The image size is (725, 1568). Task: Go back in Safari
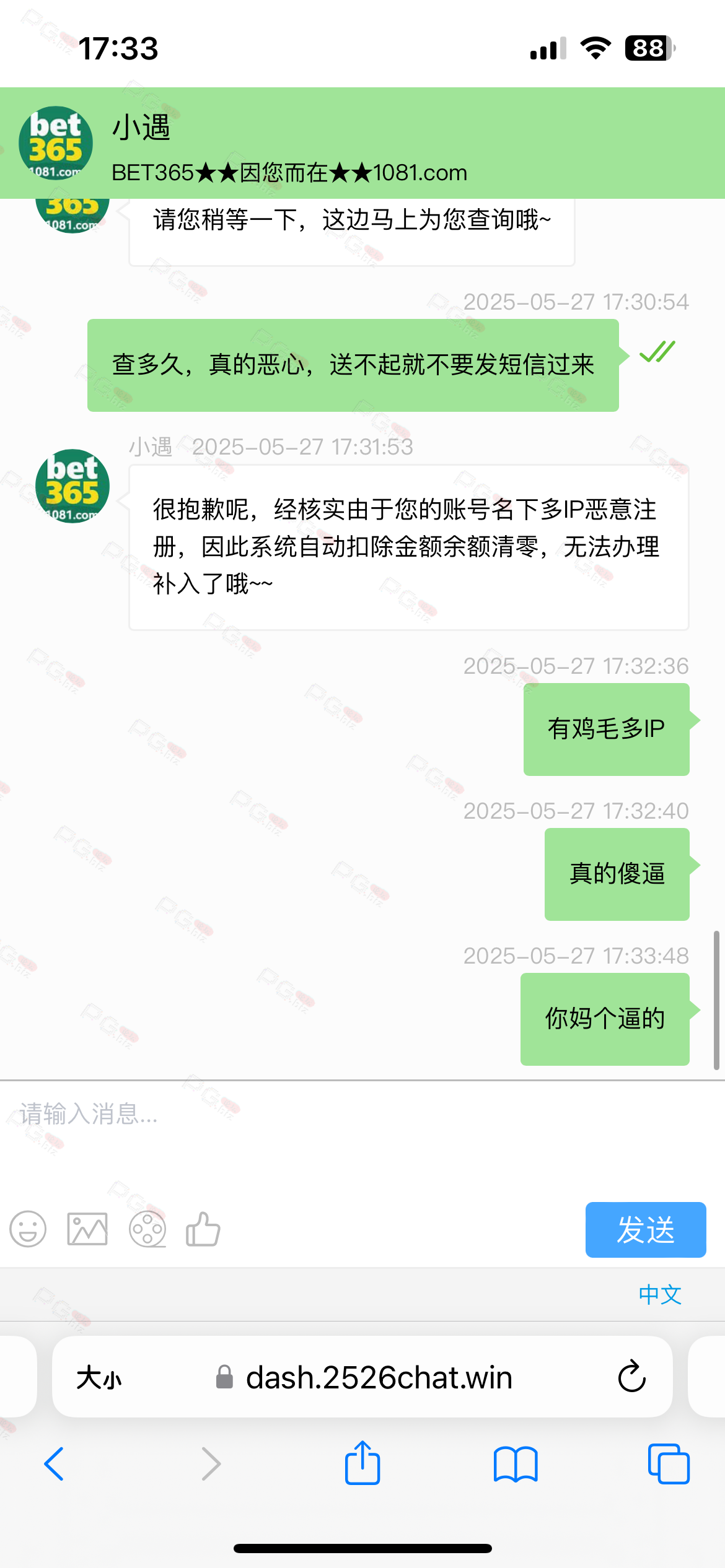click(x=55, y=1464)
